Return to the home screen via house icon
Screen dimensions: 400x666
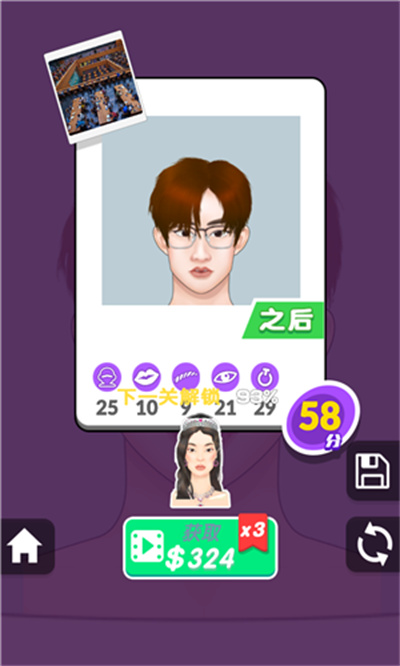(27, 547)
